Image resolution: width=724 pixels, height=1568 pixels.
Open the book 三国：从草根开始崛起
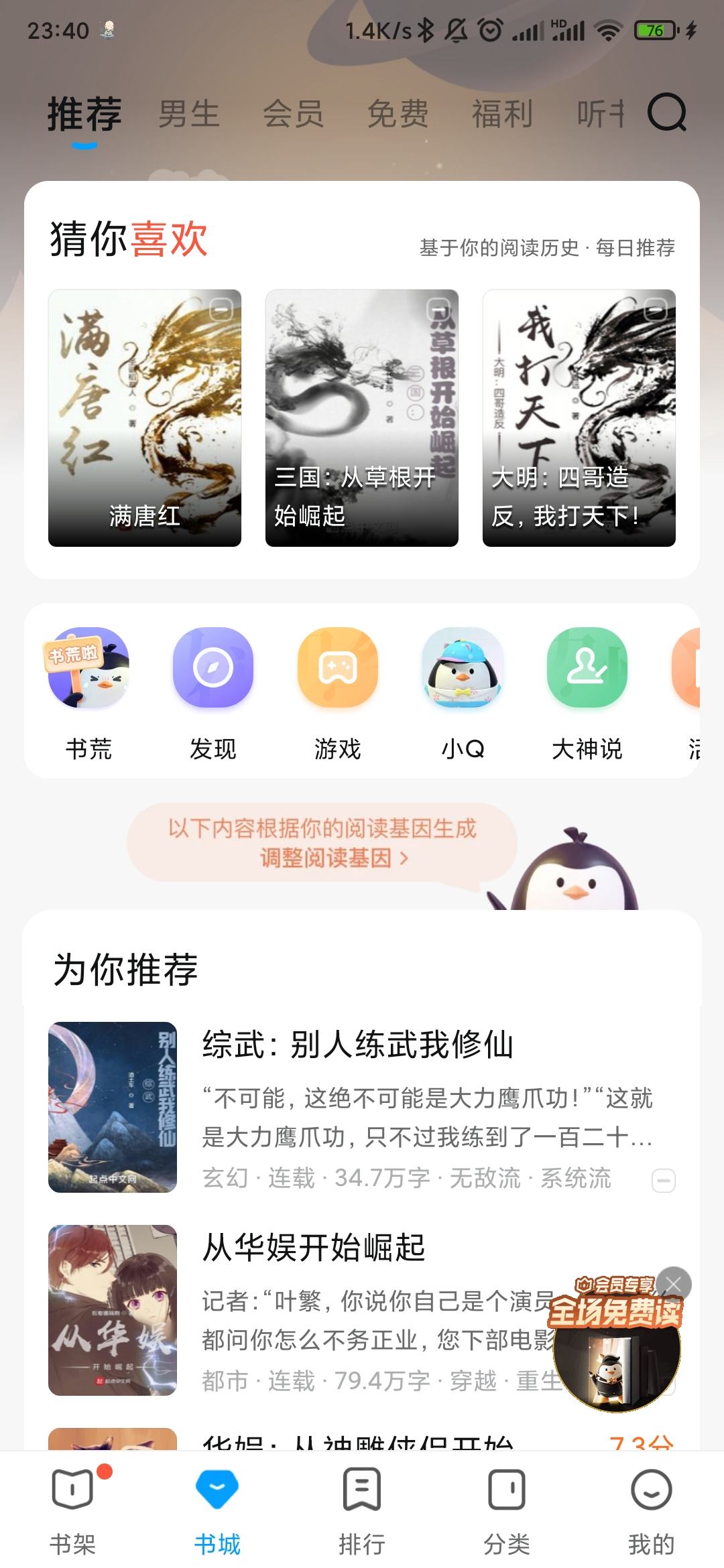(x=362, y=417)
